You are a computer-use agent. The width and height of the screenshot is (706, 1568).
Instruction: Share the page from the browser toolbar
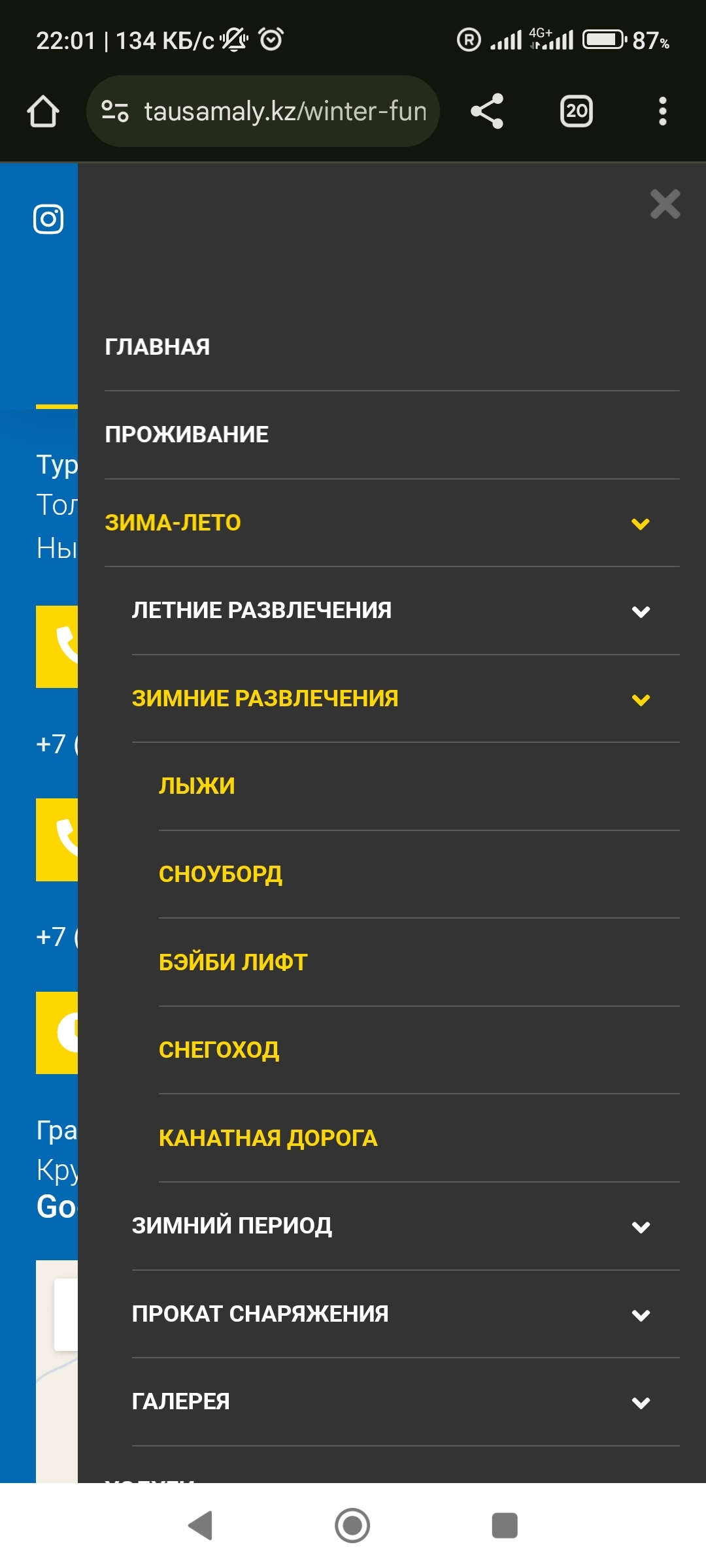(487, 111)
